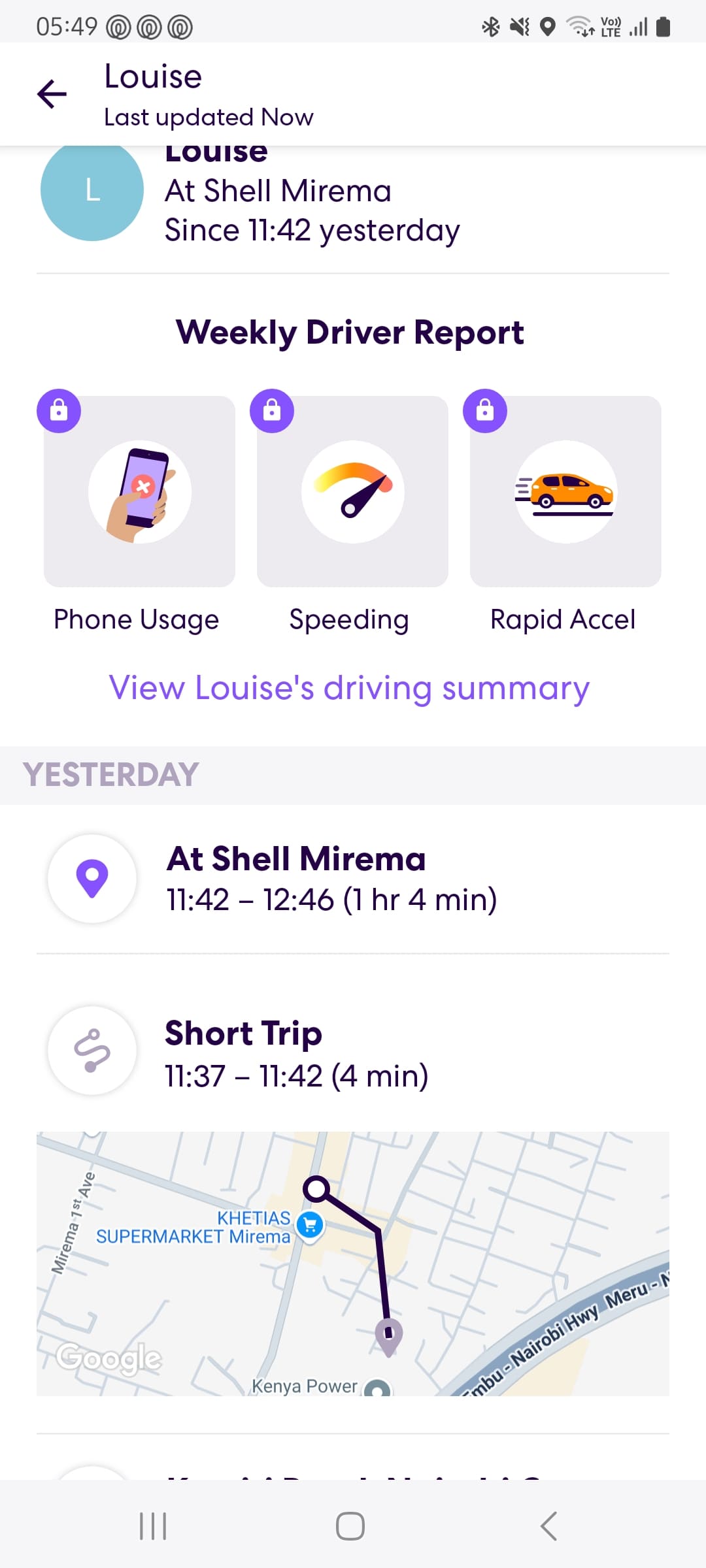Open Louise's avatar with the letter L
706x1568 pixels.
[x=91, y=191]
